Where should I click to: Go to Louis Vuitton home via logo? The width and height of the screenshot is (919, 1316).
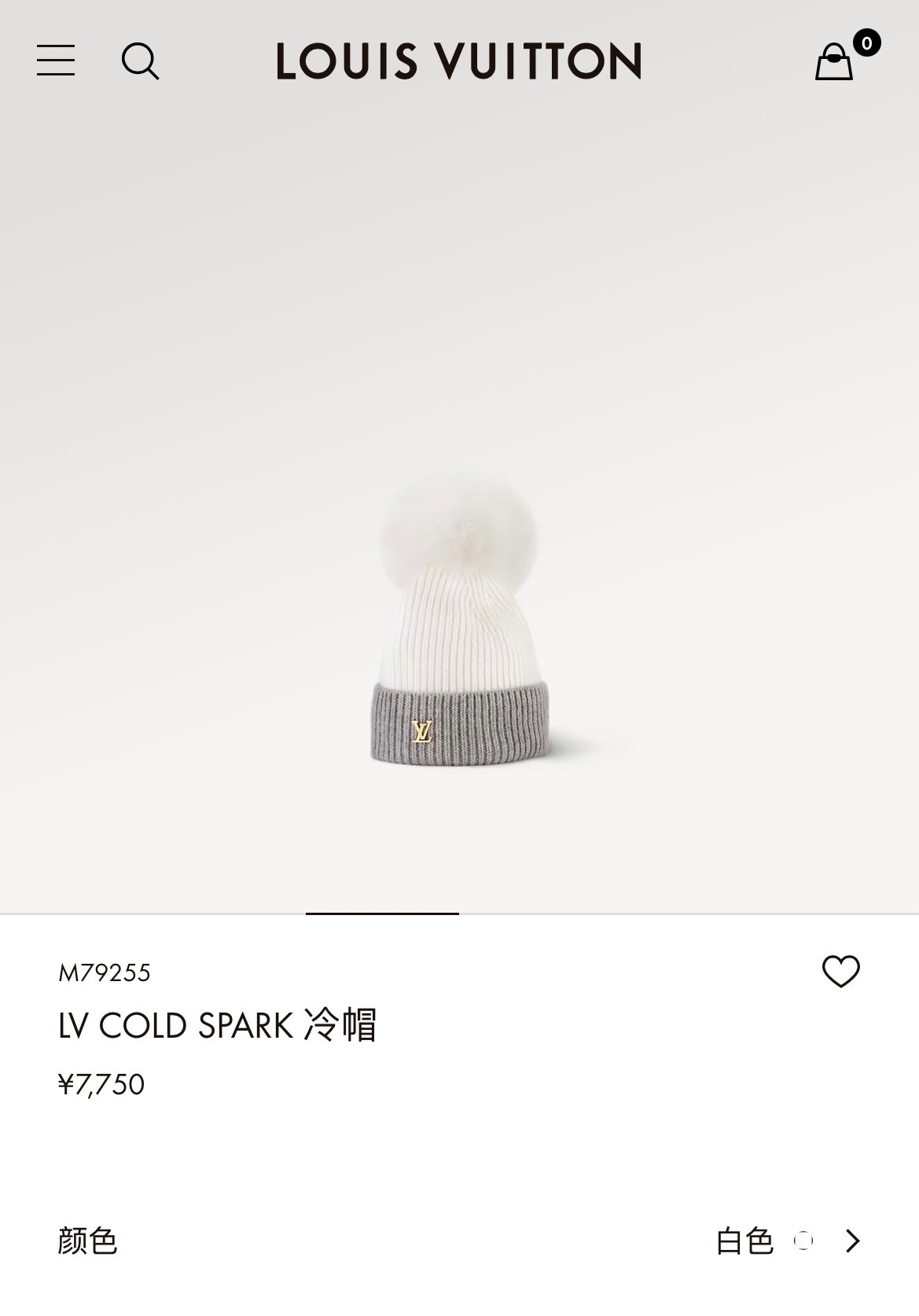click(458, 61)
